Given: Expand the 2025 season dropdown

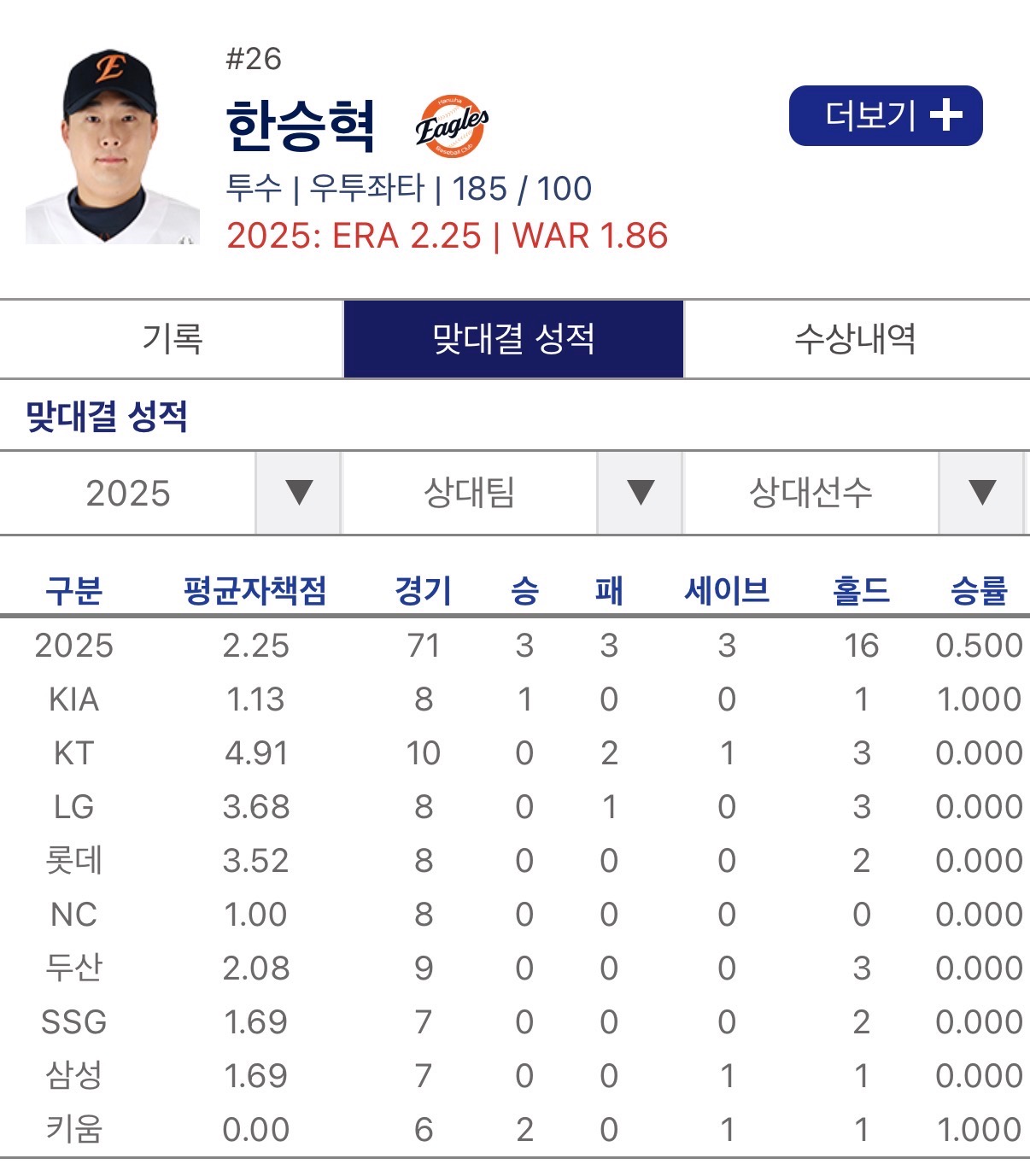Looking at the screenshot, I should [x=298, y=493].
